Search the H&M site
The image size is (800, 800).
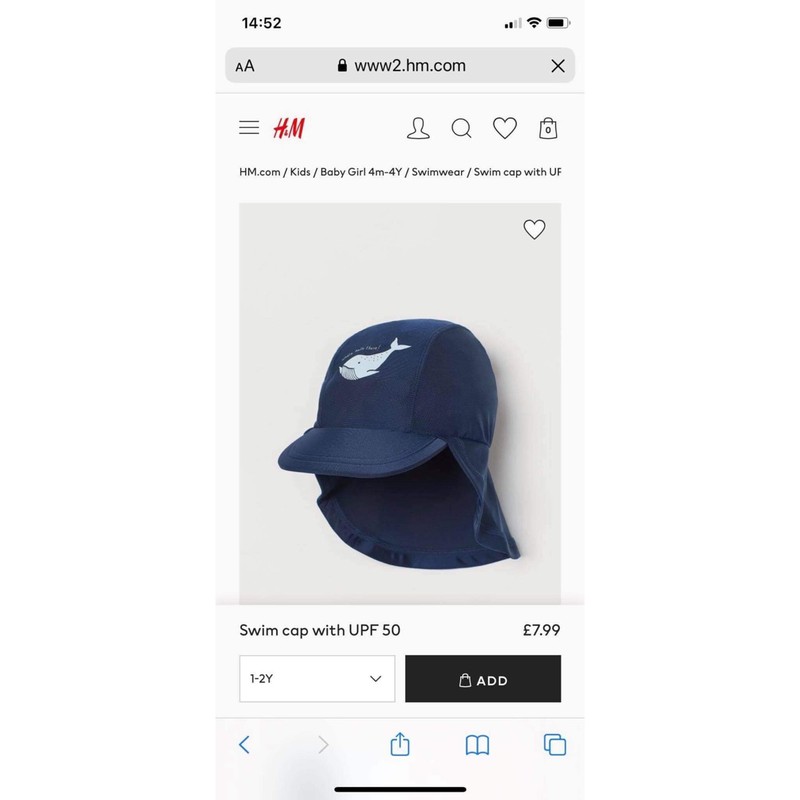click(461, 128)
